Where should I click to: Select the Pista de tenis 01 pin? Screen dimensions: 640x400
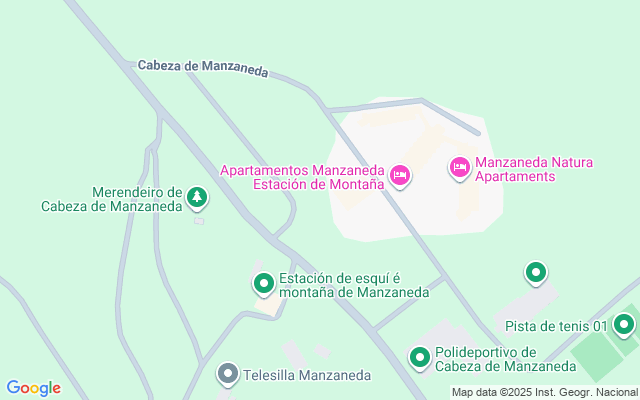pos(624,324)
